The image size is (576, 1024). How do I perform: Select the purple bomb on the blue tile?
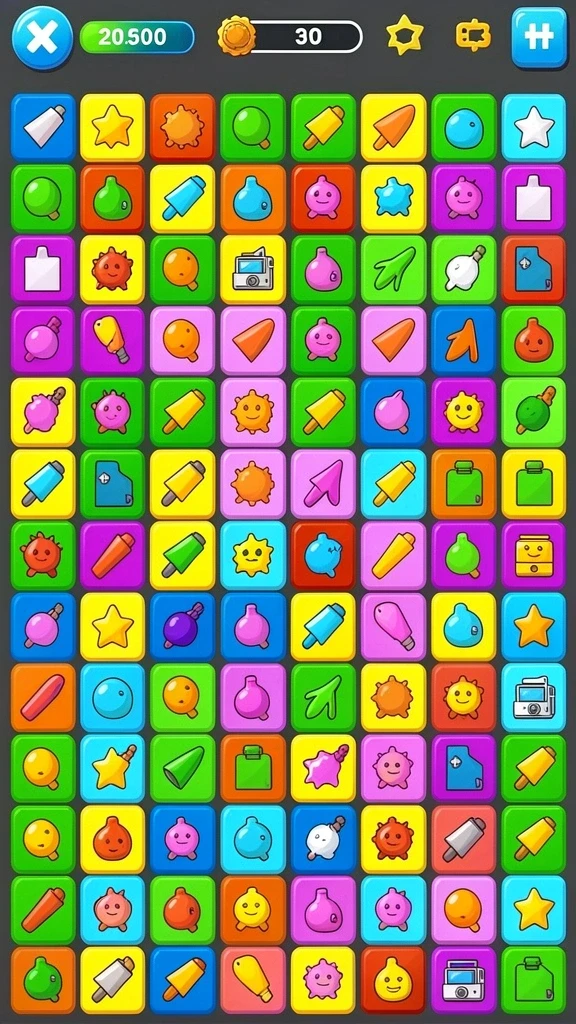(183, 626)
